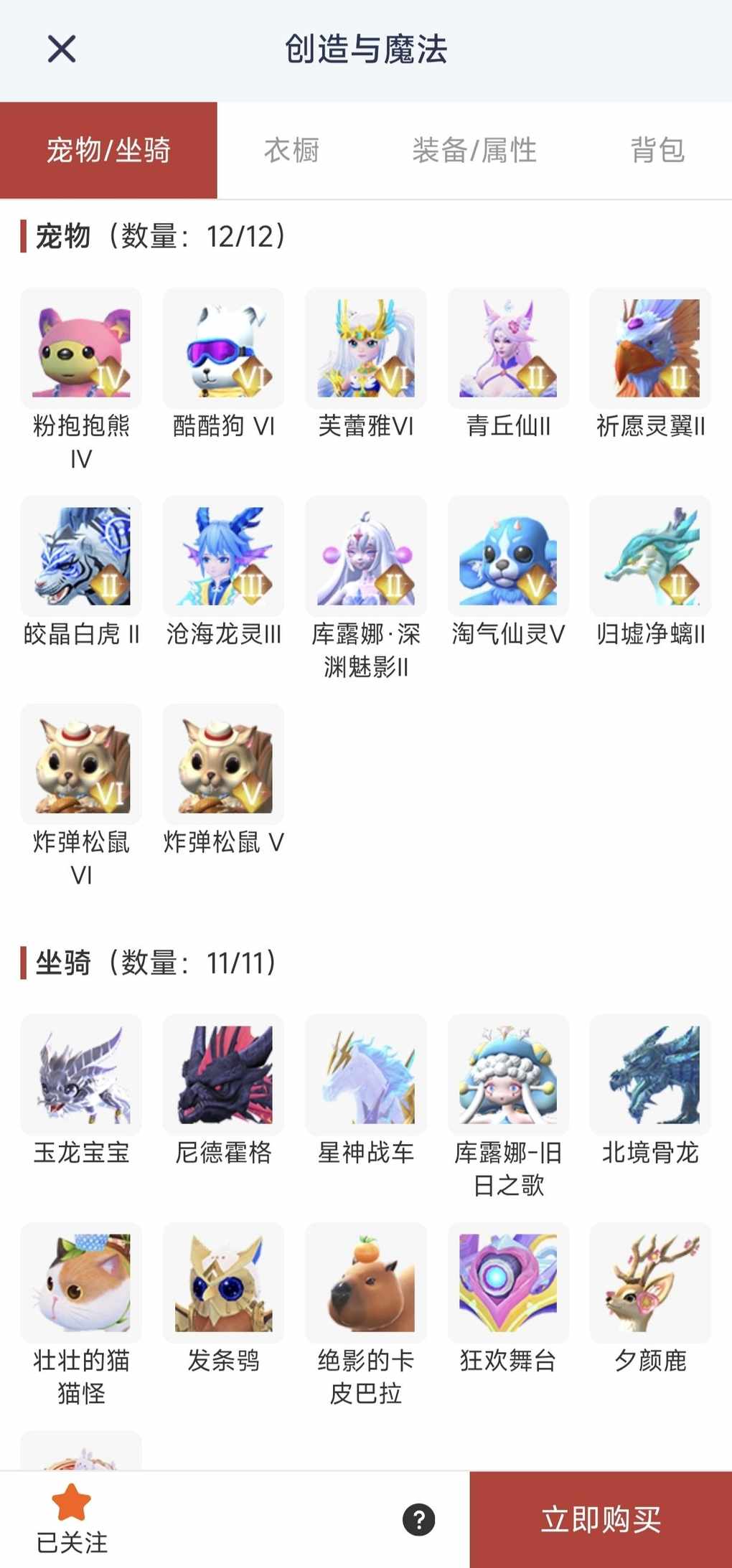Select the 宠物/坐骑 tab

click(108, 151)
